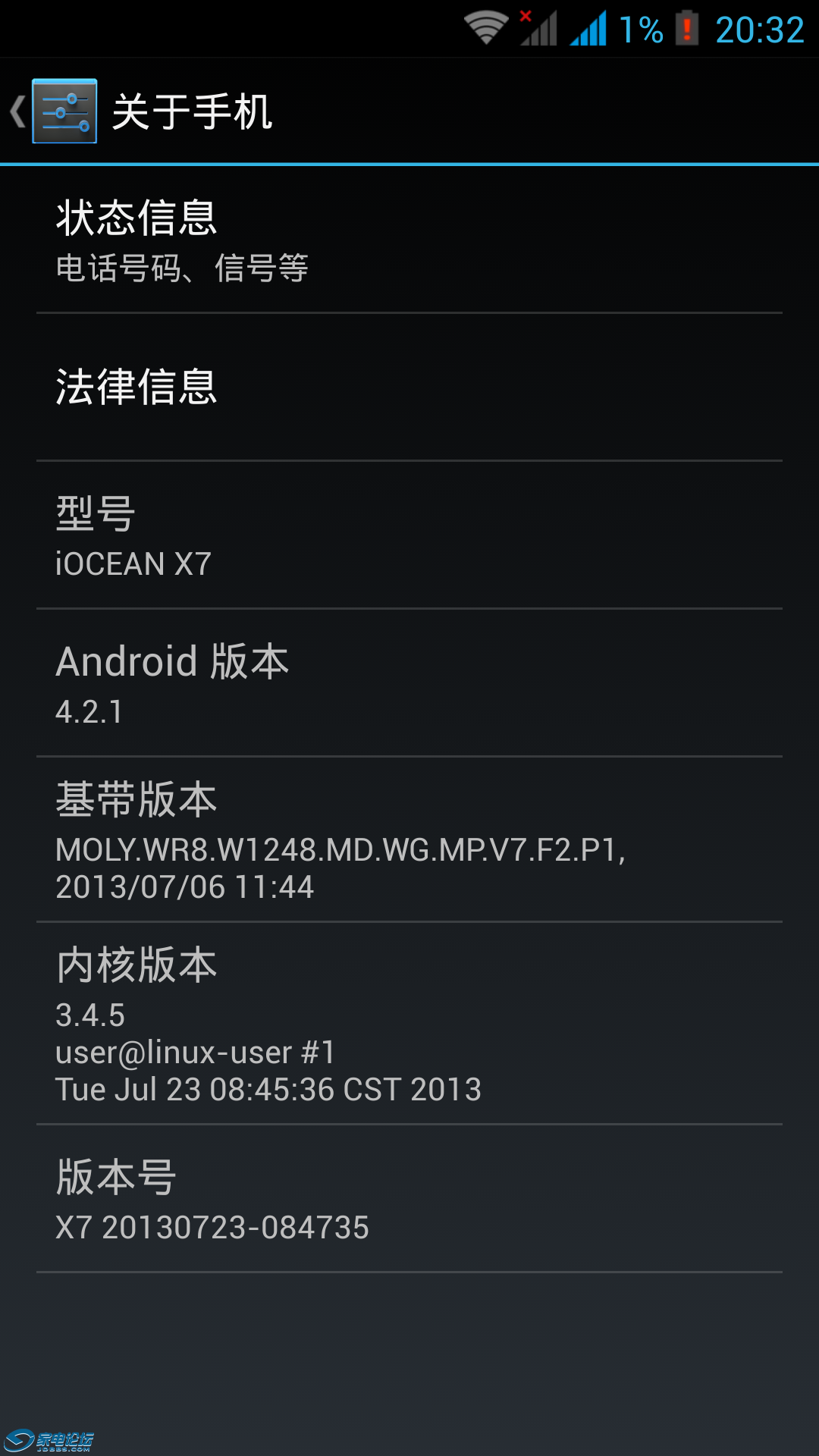Select the kernel build date line Tue Jul 23
This screenshot has height=1456, width=819.
[269, 1089]
